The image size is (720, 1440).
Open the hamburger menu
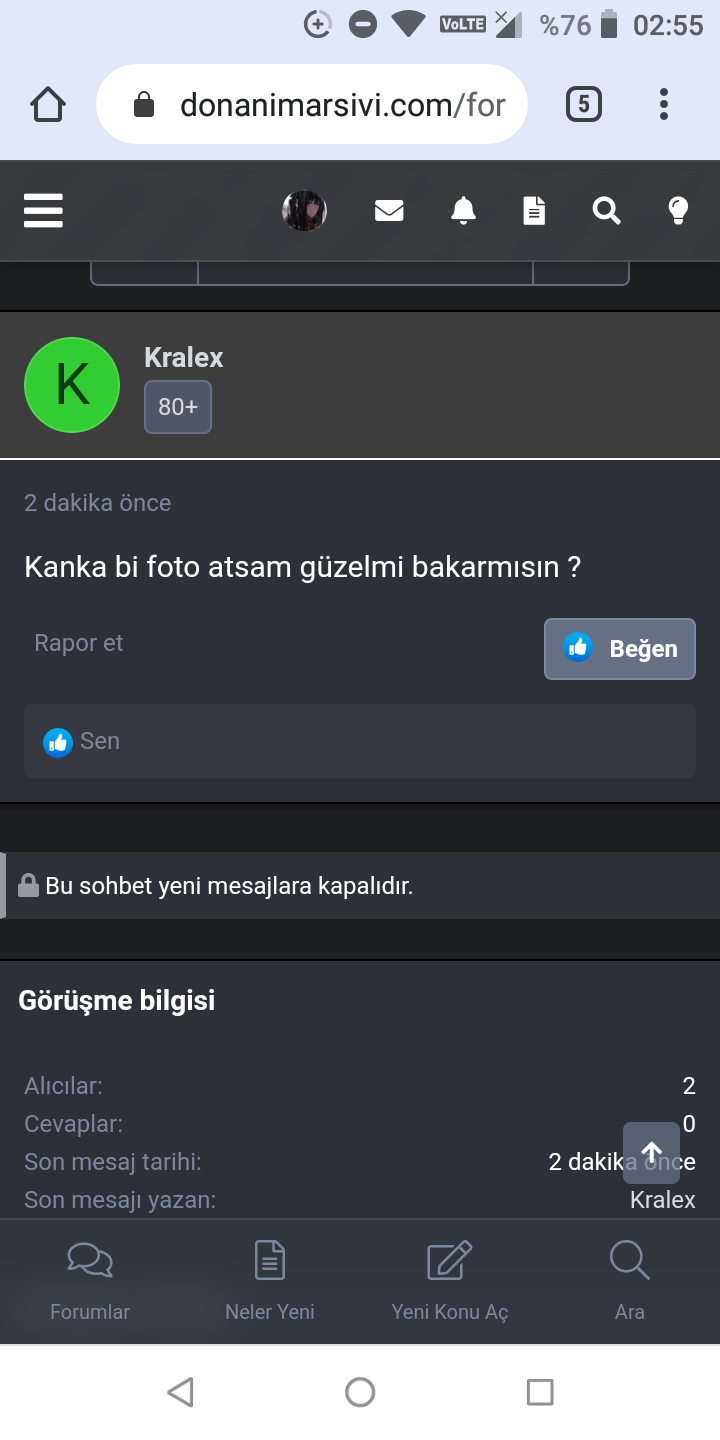tap(43, 211)
